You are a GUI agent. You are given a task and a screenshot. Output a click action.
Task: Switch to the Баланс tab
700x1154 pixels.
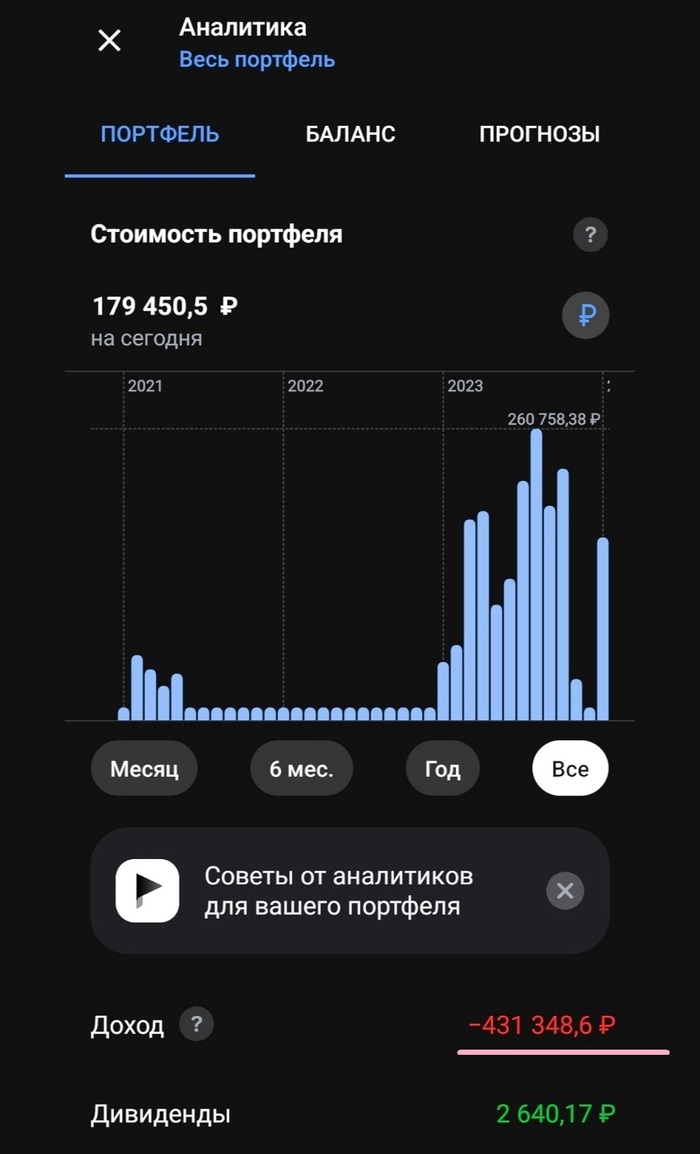(350, 134)
